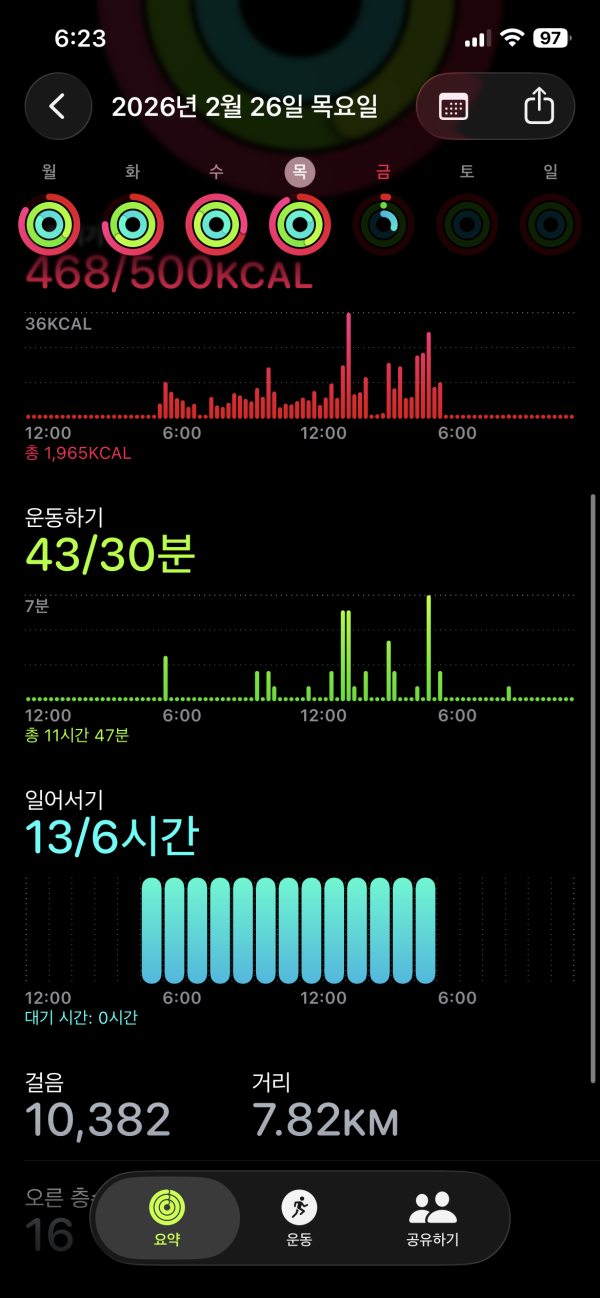Switch to the 요약 tab
Image resolution: width=600 pixels, height=1298 pixels.
click(x=166, y=1217)
